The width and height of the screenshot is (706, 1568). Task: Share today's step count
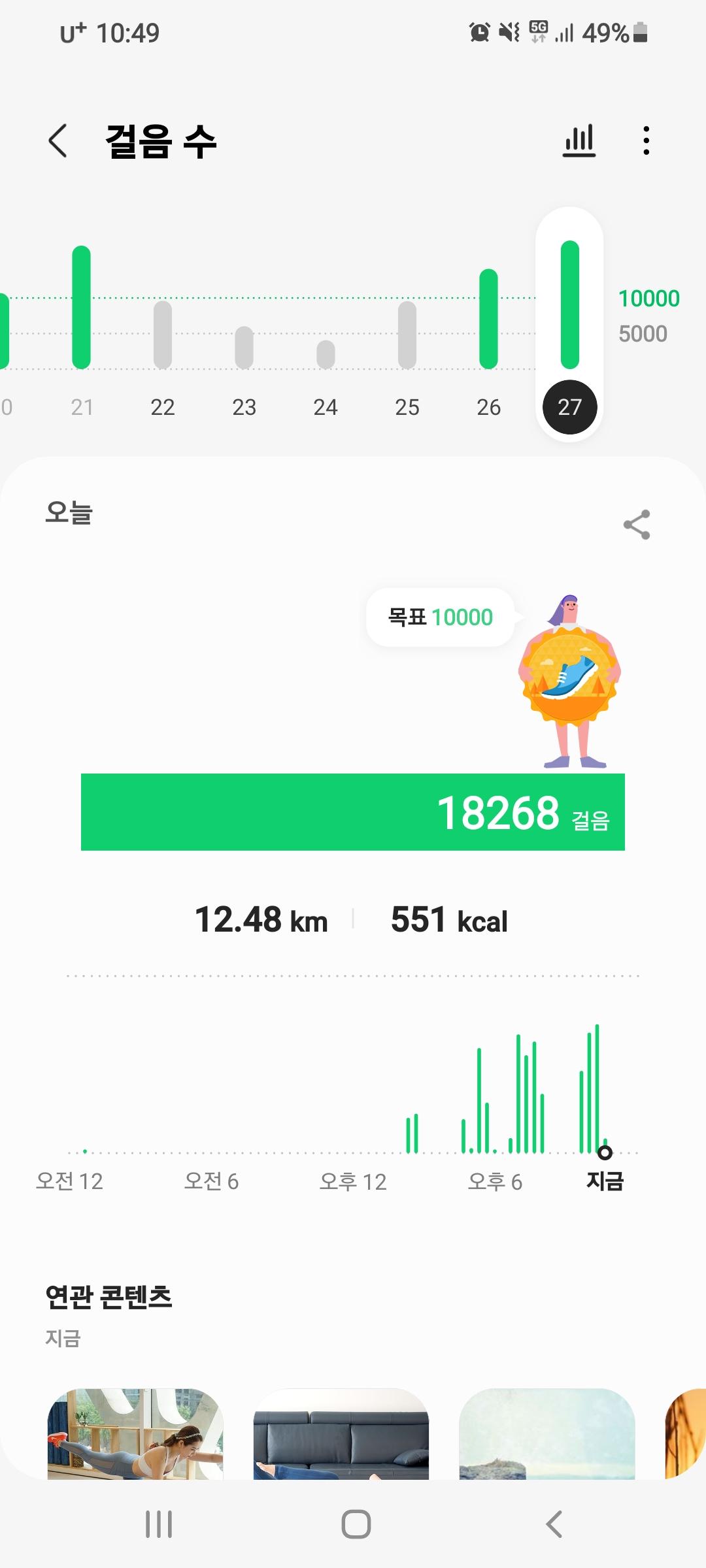click(x=637, y=525)
